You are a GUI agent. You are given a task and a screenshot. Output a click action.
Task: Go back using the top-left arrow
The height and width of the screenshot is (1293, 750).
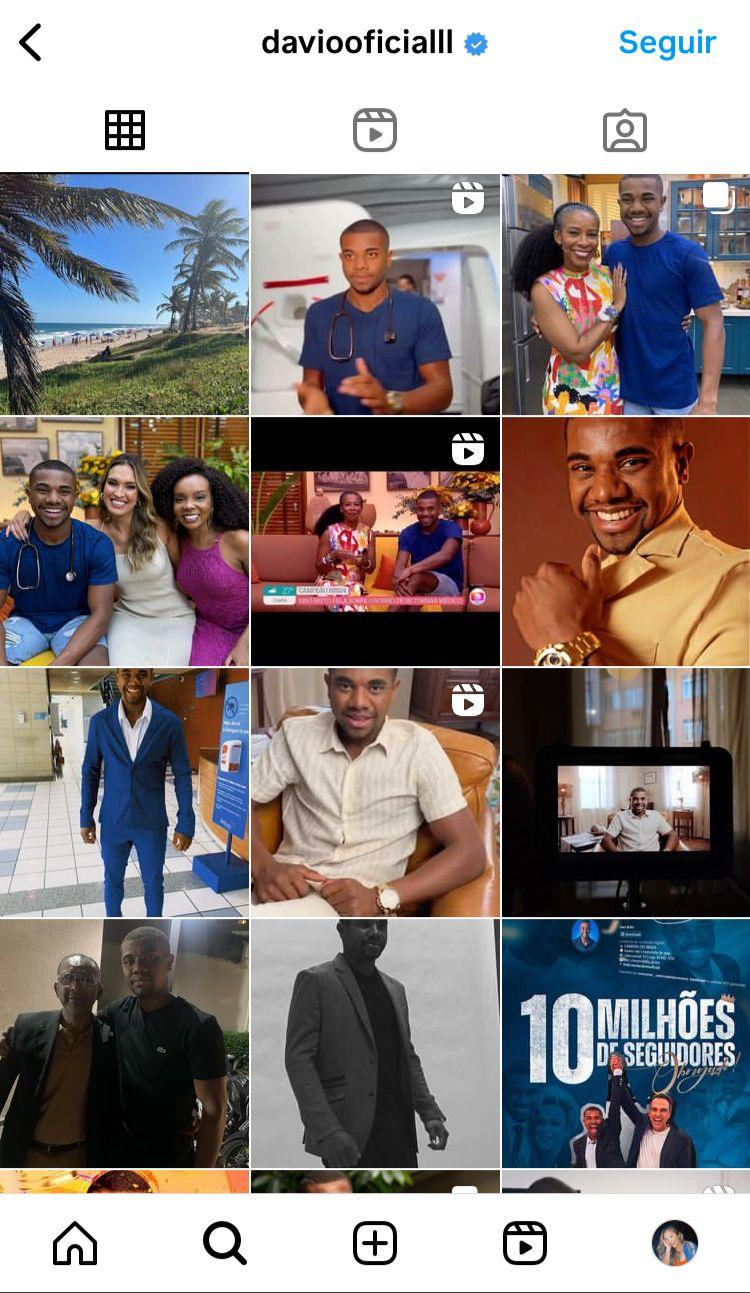click(x=31, y=43)
